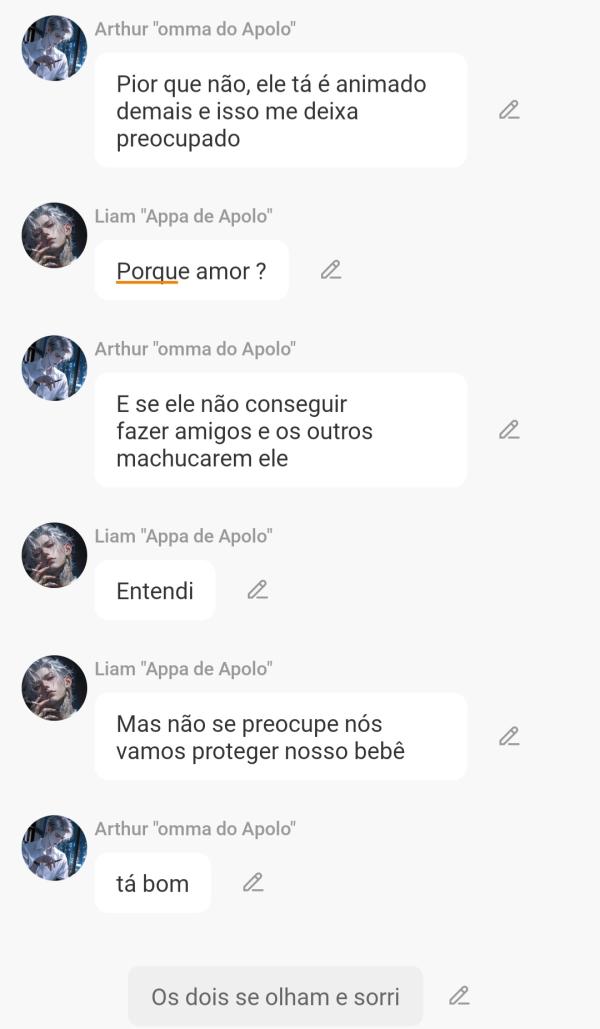The height and width of the screenshot is (1029, 600).
Task: Edit the message "Mas não se preocupe nós"
Action: pos(509,737)
